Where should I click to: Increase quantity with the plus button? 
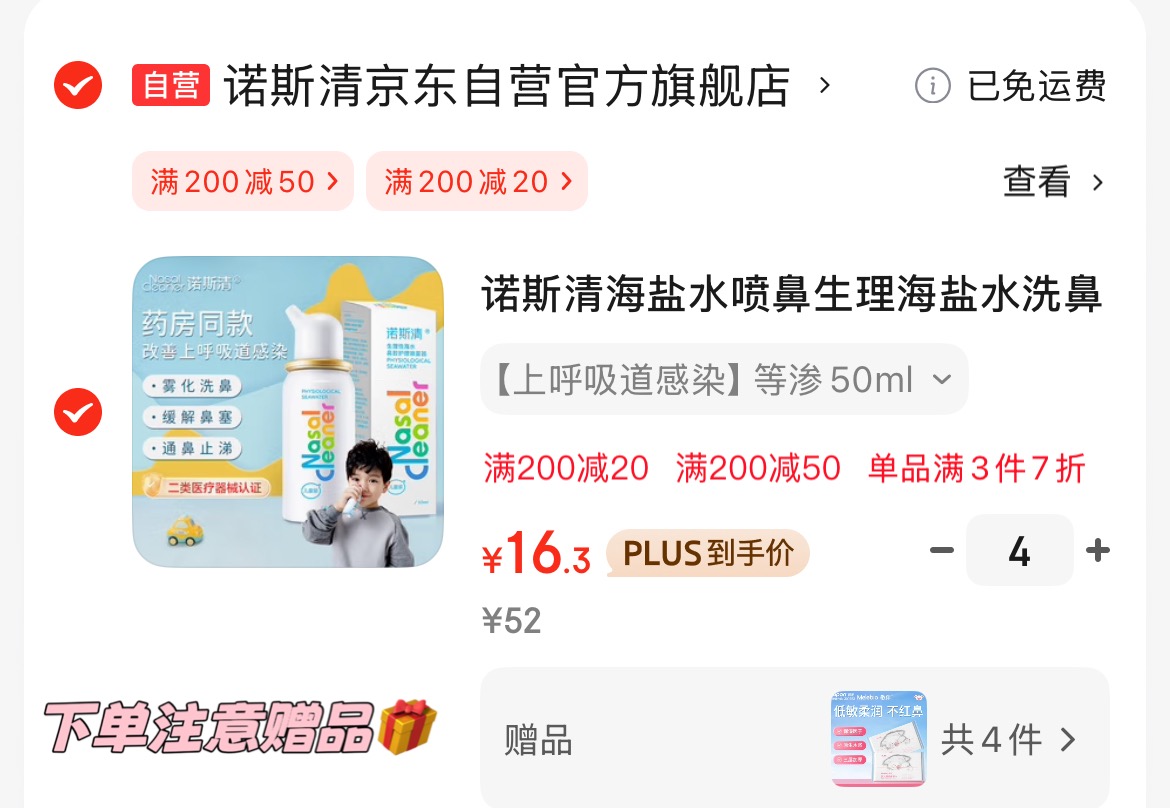point(1098,550)
